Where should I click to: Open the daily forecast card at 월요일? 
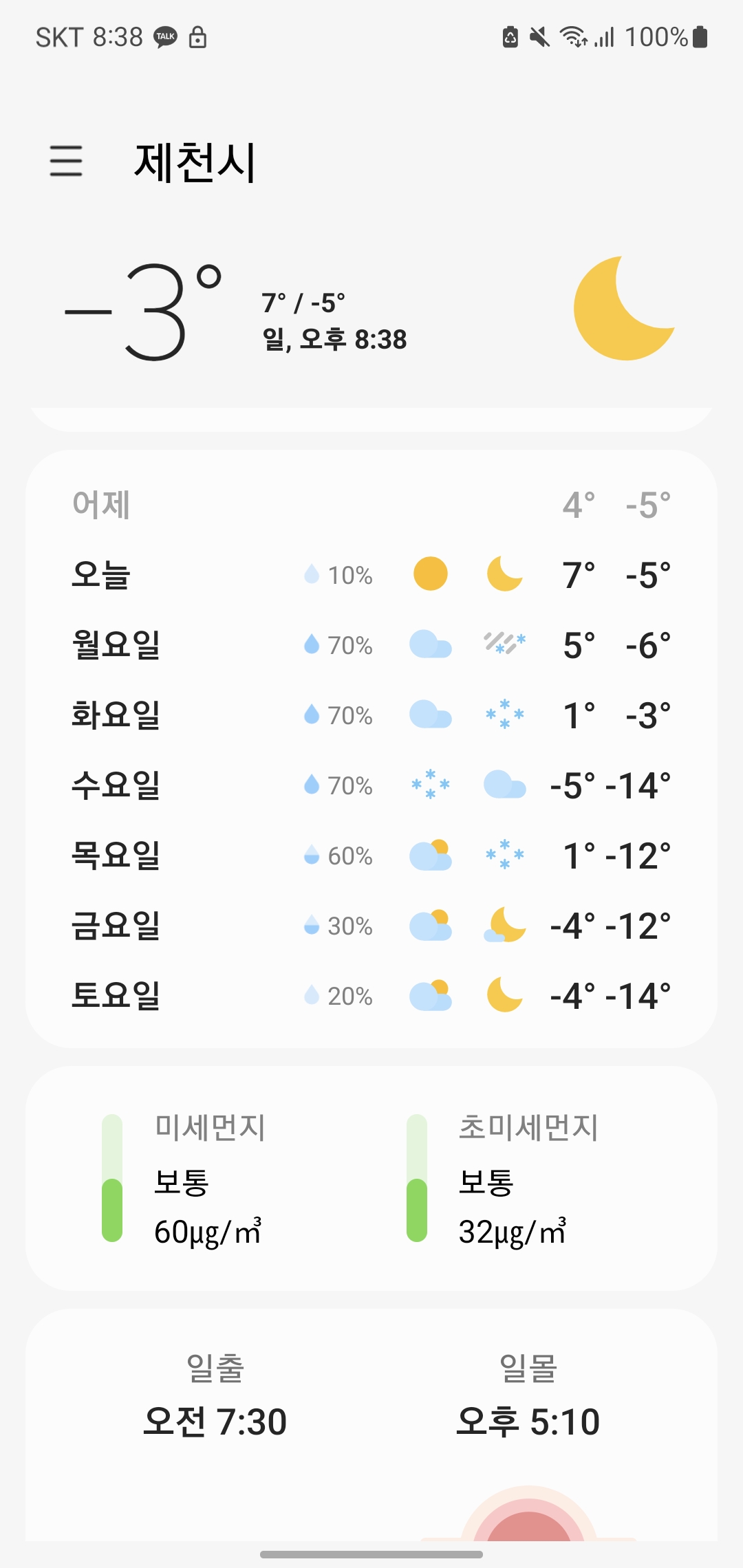(x=371, y=645)
